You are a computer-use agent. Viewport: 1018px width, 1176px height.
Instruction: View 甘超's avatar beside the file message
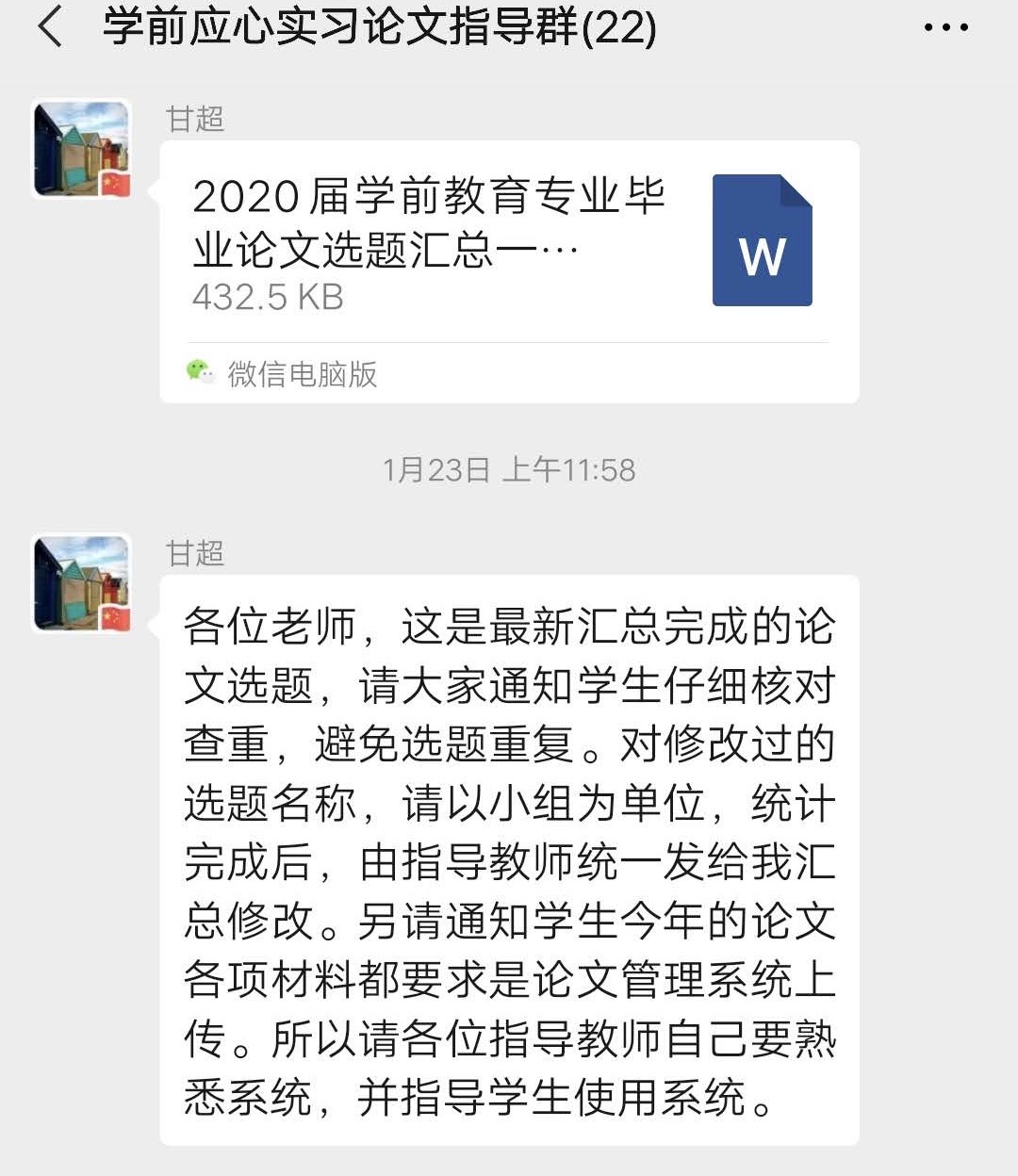(82, 149)
